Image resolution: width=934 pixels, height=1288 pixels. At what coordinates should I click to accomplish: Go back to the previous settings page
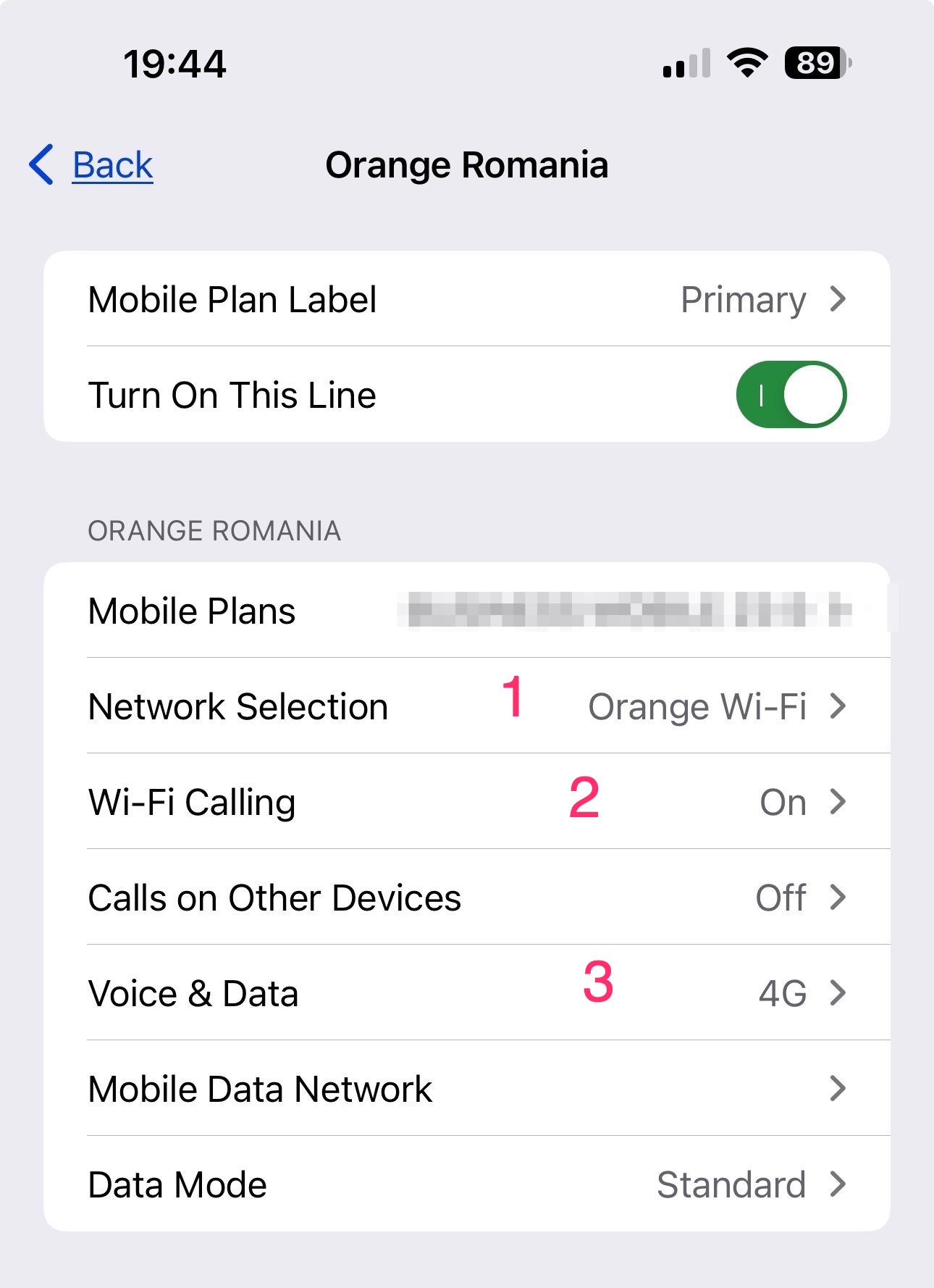coord(92,165)
